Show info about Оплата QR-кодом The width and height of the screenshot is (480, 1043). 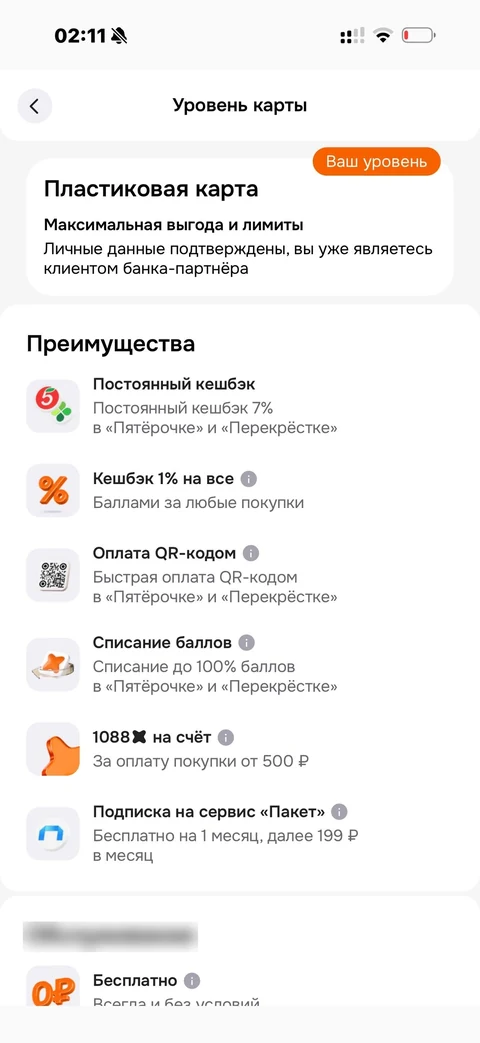click(251, 553)
